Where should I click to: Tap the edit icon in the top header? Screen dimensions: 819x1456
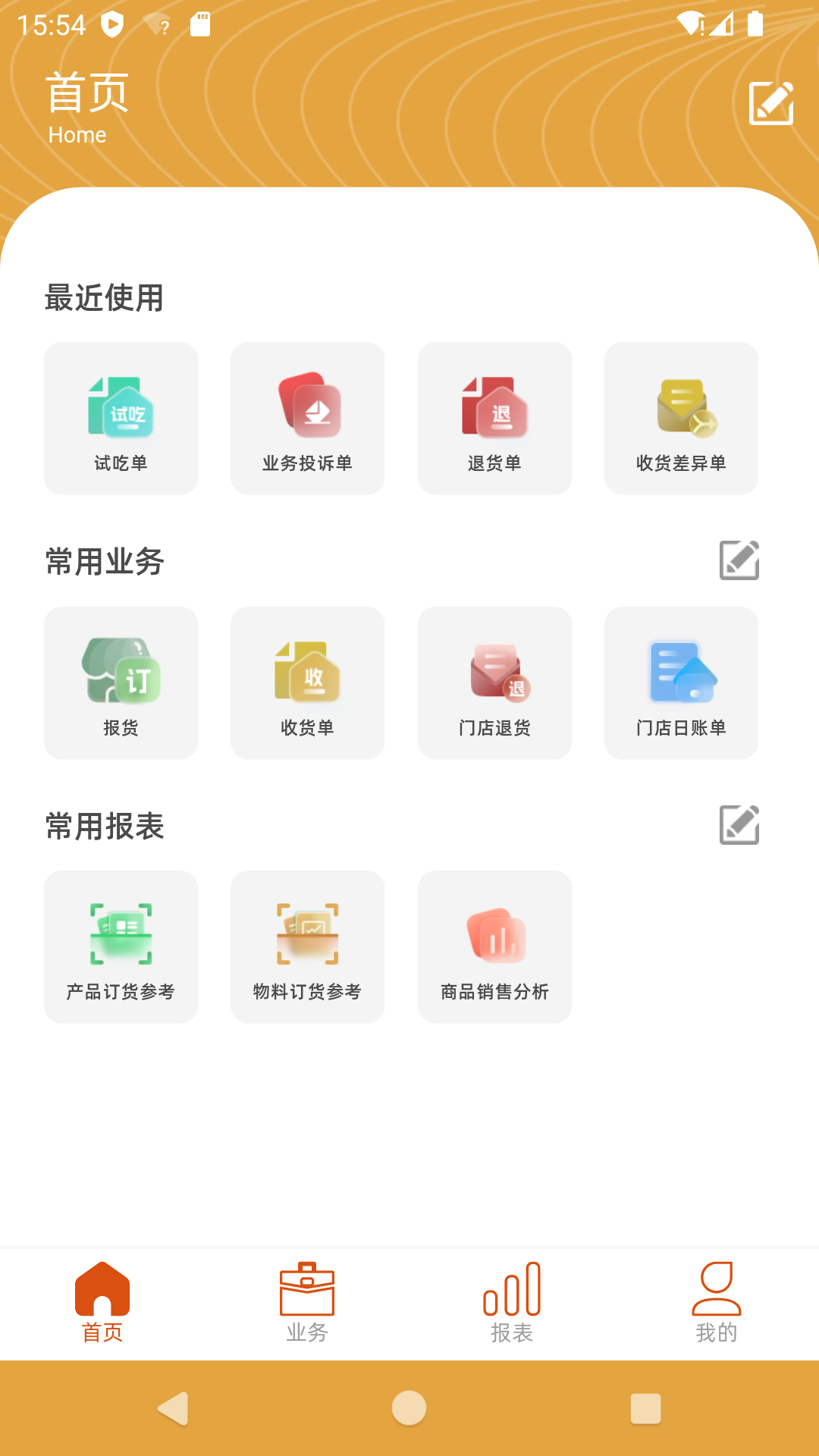(x=770, y=103)
